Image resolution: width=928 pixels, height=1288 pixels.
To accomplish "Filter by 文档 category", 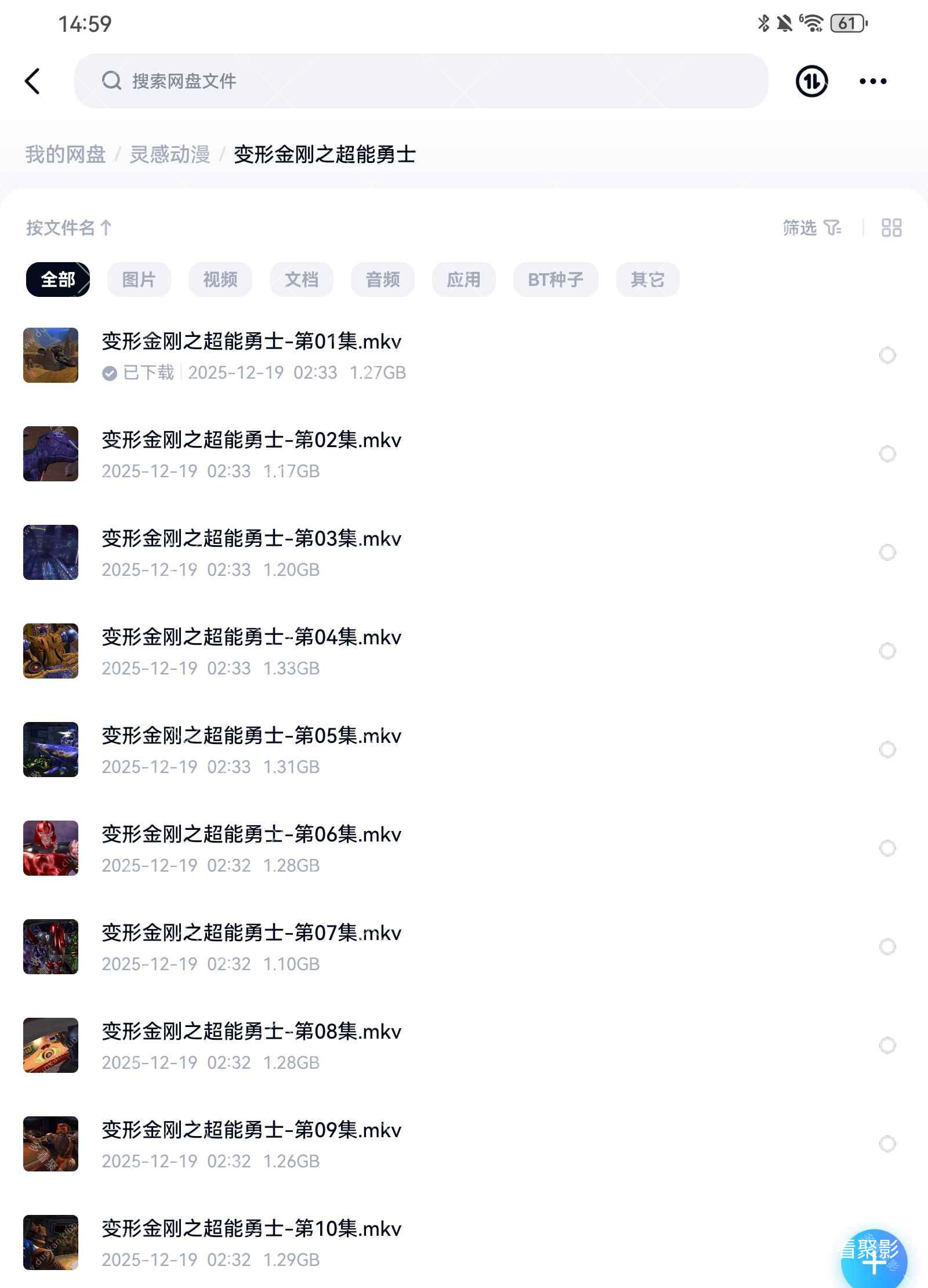I will 301,280.
